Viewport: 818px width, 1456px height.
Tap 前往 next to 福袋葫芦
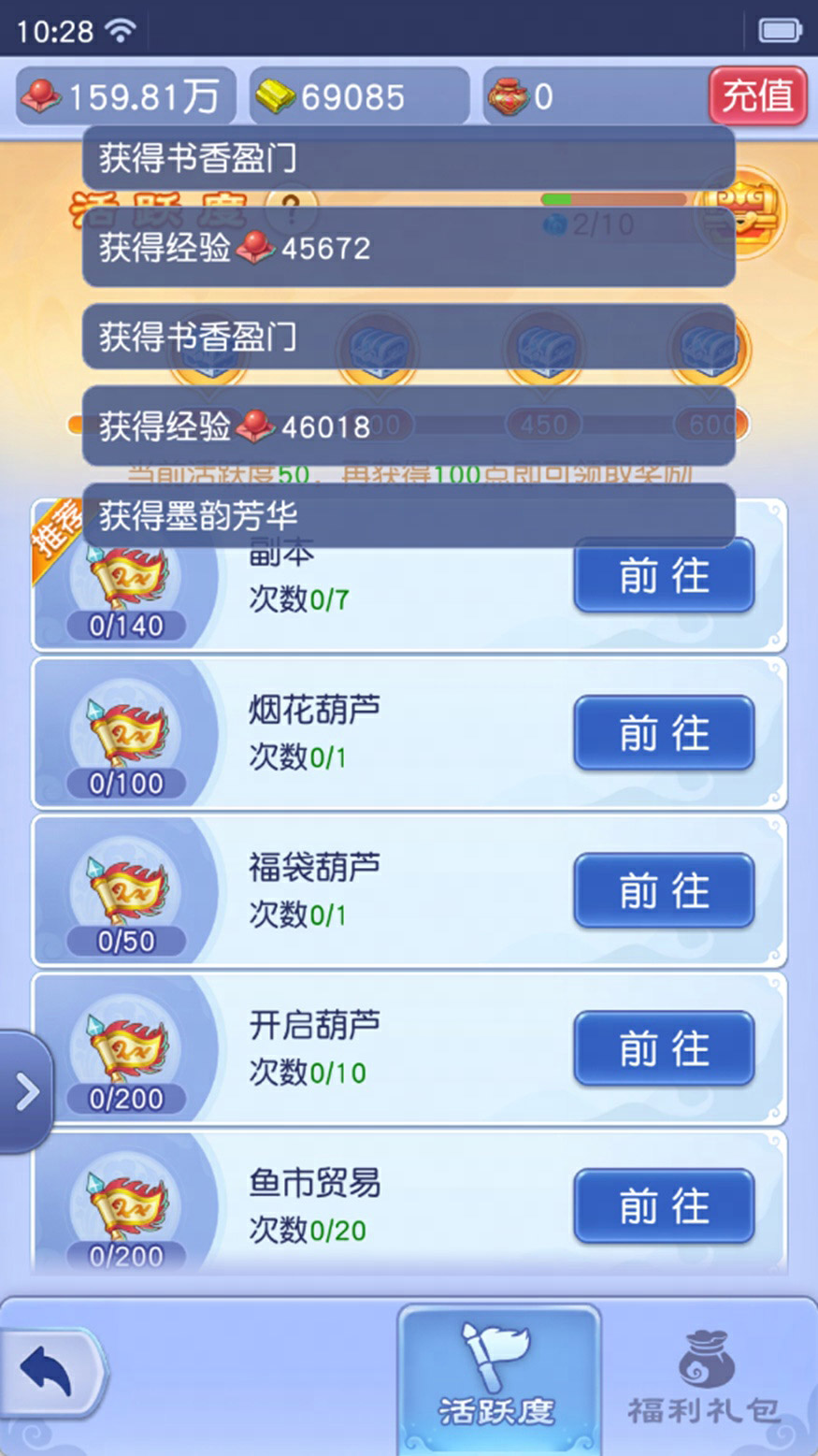tap(664, 890)
